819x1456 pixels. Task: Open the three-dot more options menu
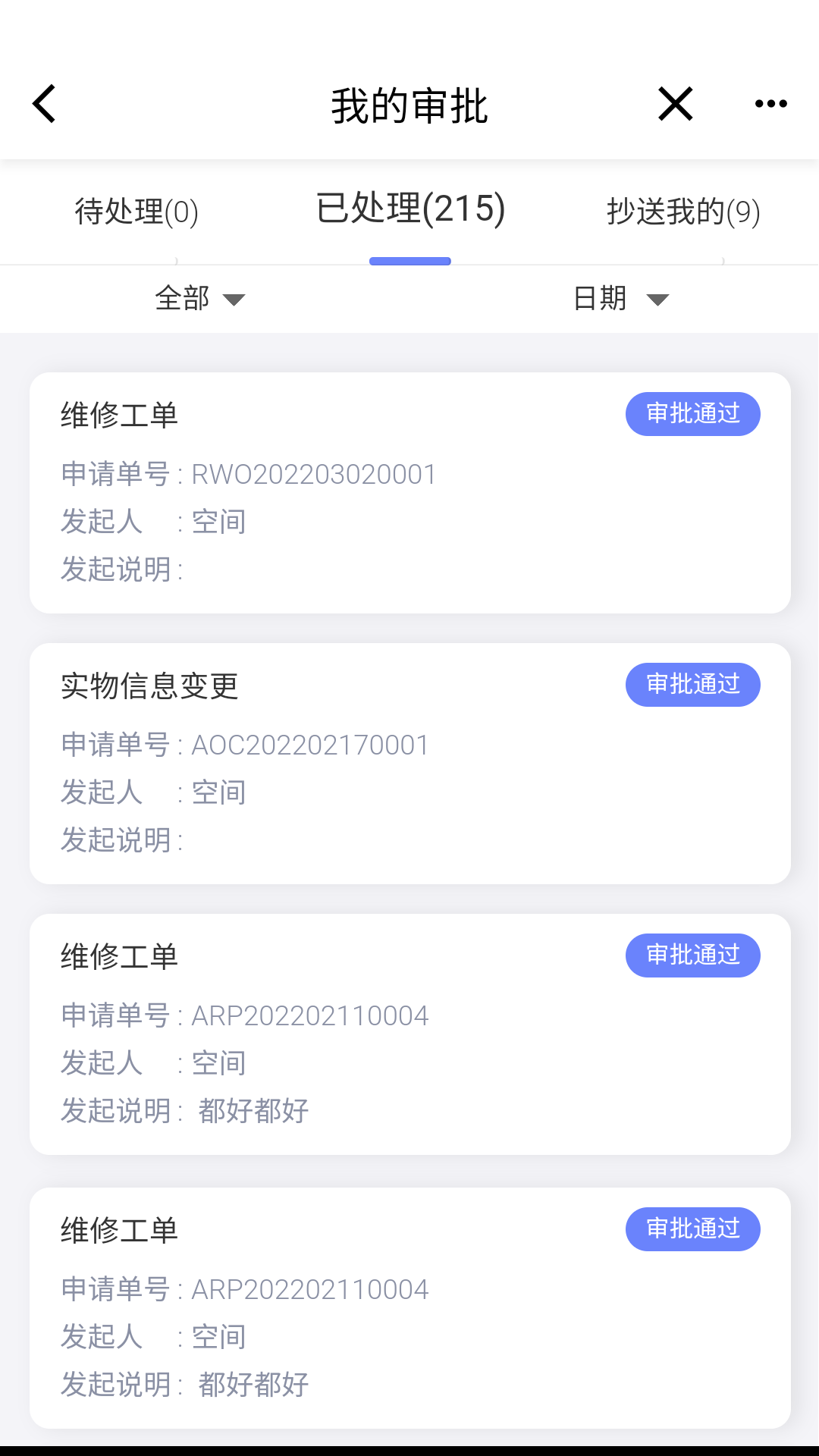click(x=770, y=104)
